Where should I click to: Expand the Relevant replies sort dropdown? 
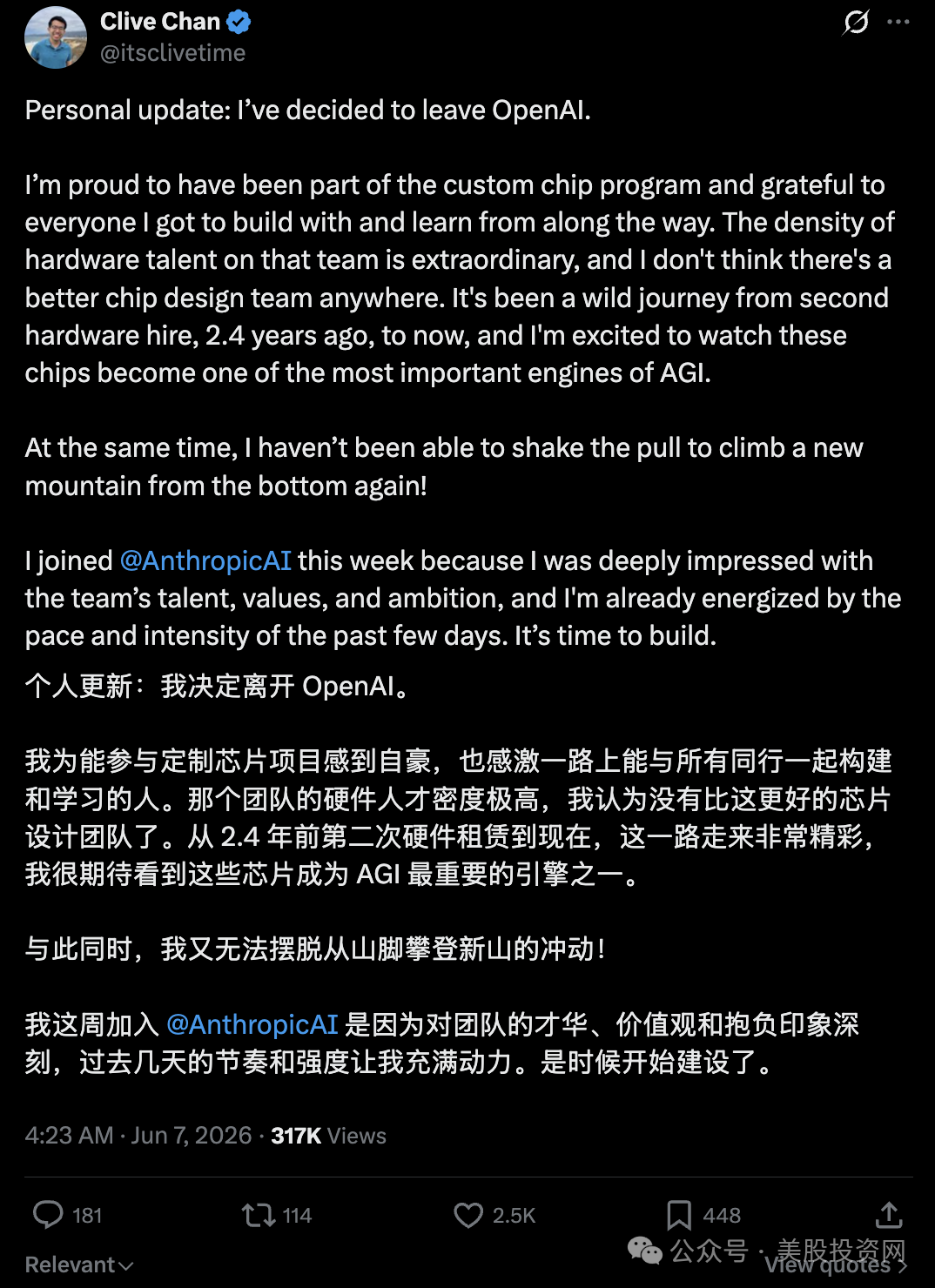click(79, 1265)
